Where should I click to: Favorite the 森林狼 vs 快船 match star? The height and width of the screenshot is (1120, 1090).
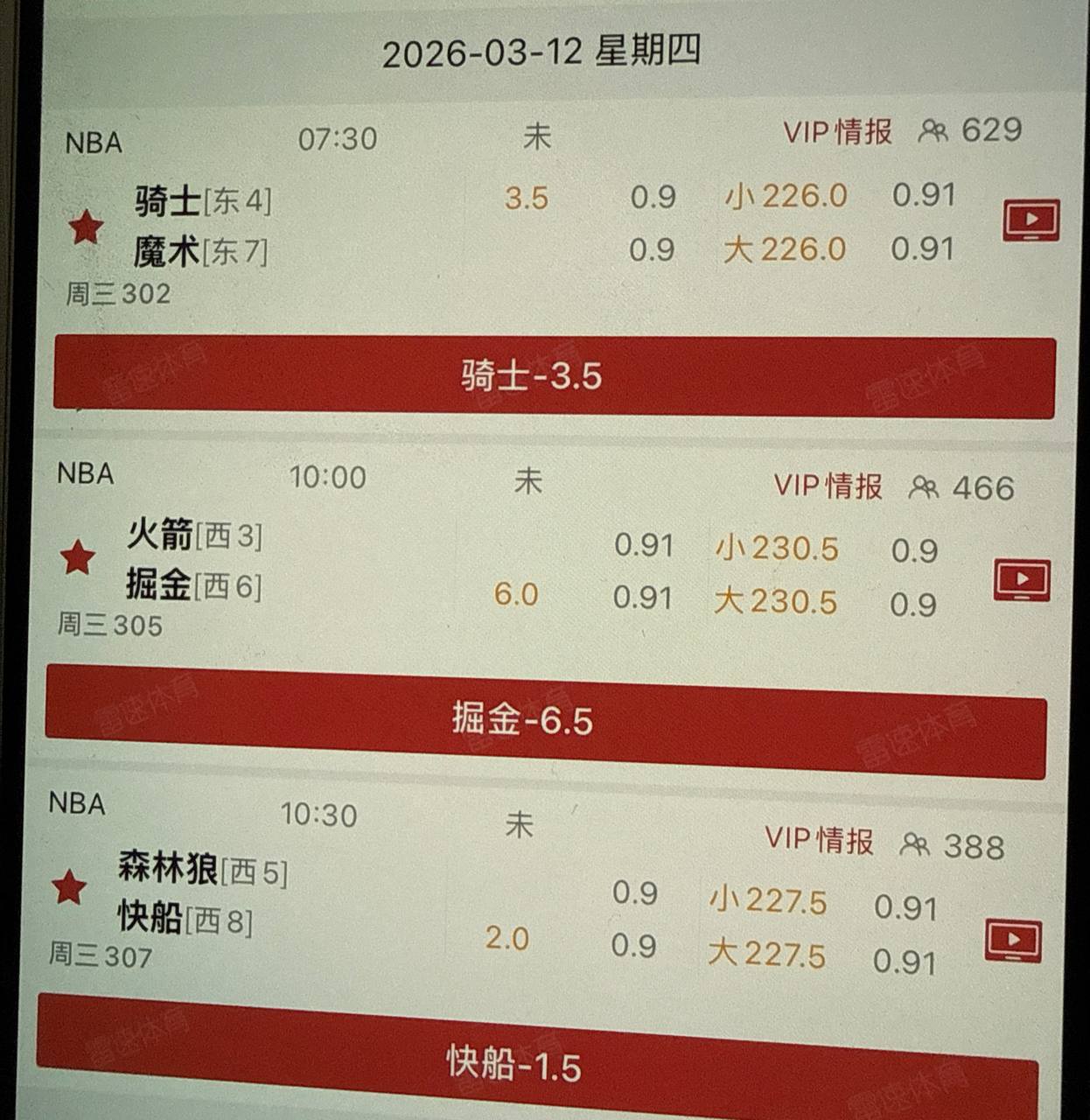tap(69, 888)
